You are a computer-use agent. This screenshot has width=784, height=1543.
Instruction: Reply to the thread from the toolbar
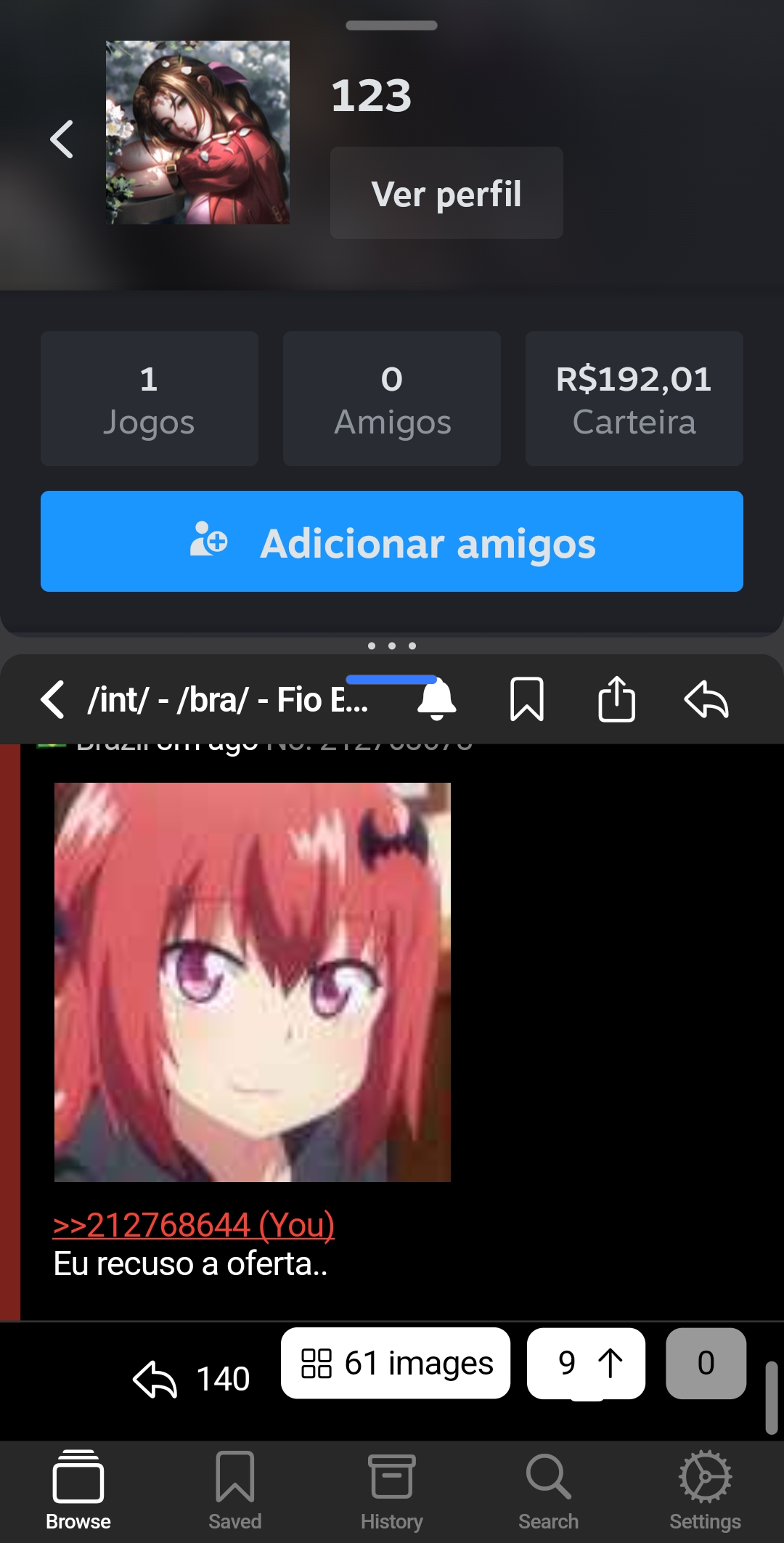click(706, 700)
